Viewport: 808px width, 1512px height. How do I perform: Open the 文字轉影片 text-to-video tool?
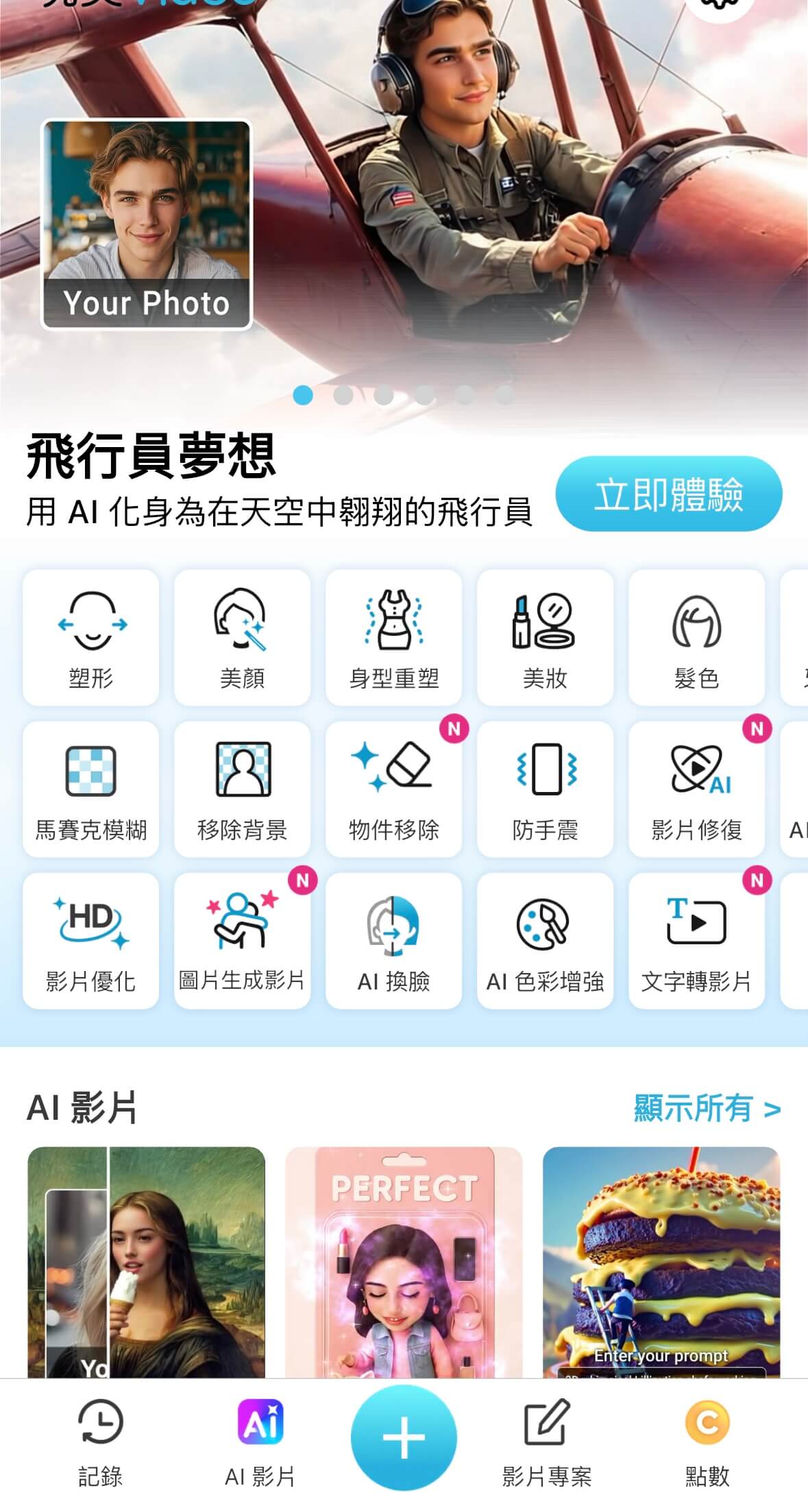coord(696,941)
